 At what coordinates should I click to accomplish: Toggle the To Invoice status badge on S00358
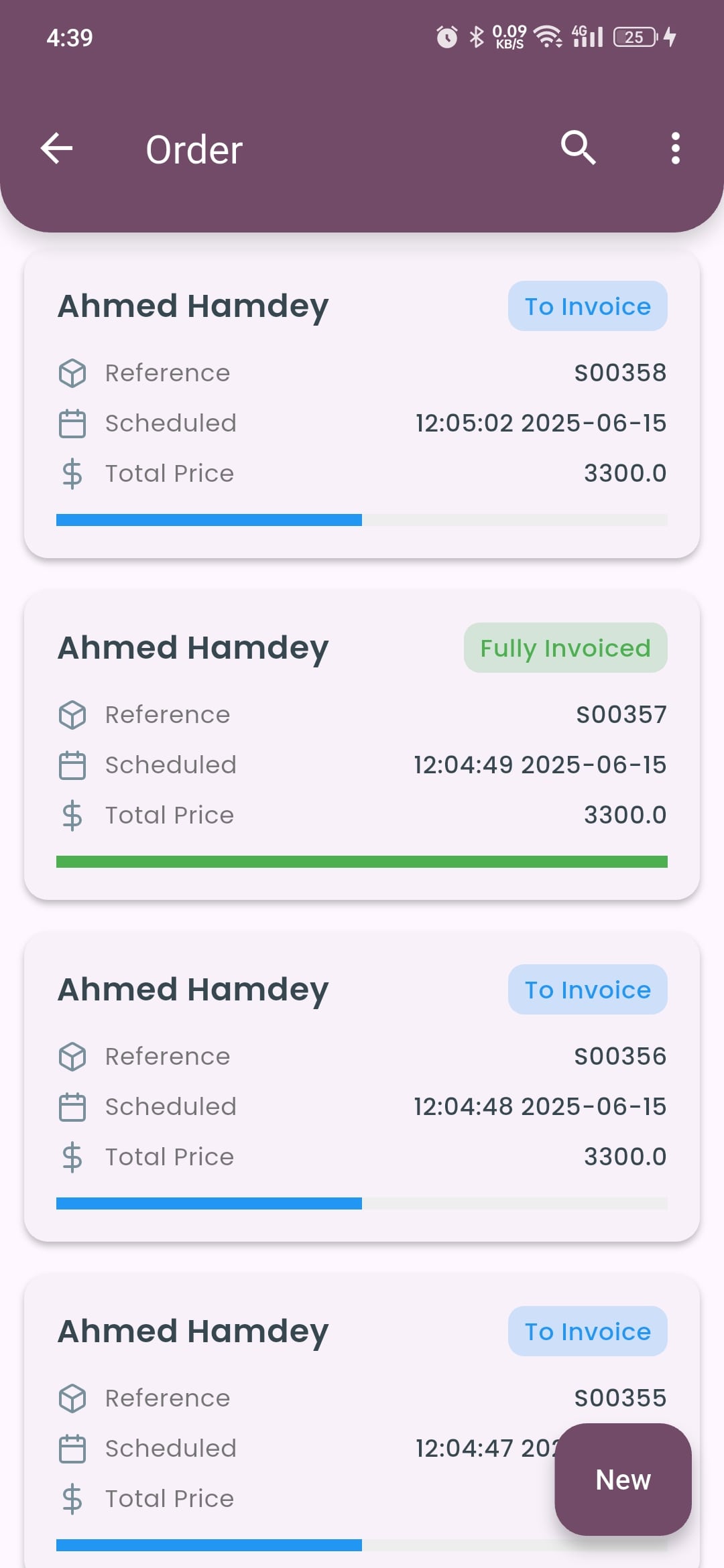(587, 306)
